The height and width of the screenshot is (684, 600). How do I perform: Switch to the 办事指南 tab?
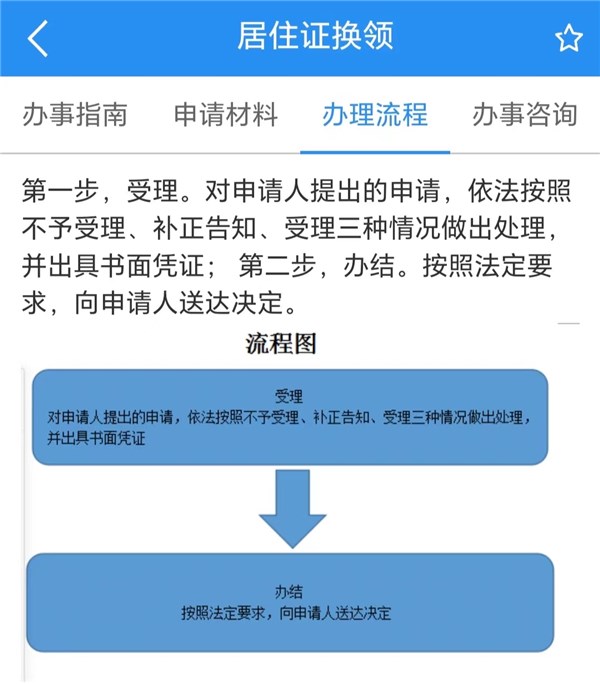point(75,114)
